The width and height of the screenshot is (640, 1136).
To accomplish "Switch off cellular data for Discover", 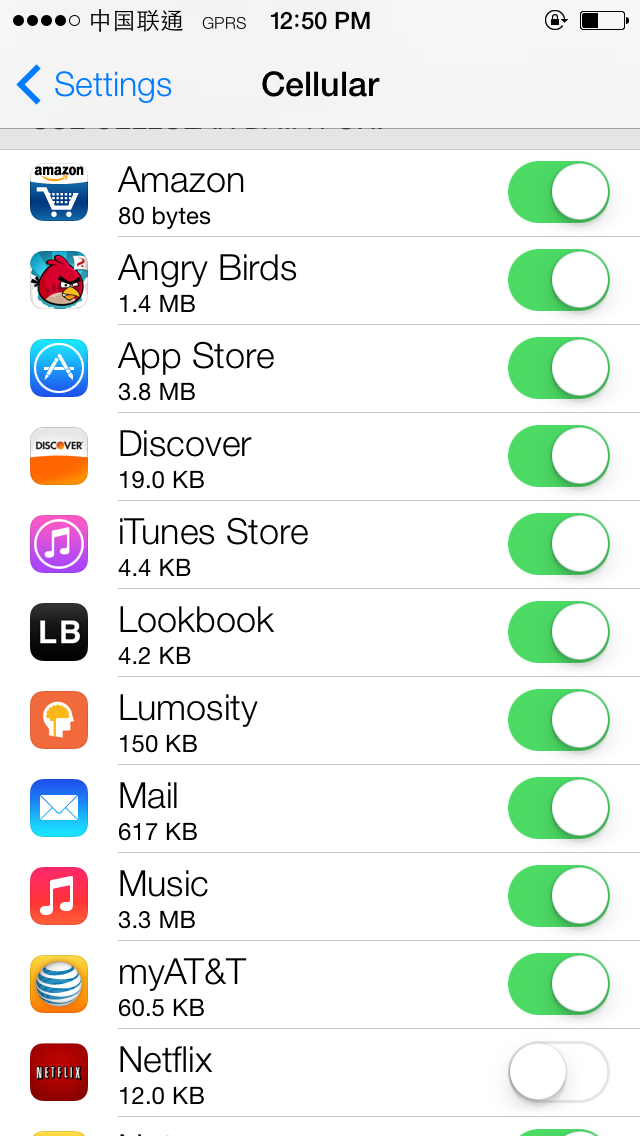I will coord(558,456).
